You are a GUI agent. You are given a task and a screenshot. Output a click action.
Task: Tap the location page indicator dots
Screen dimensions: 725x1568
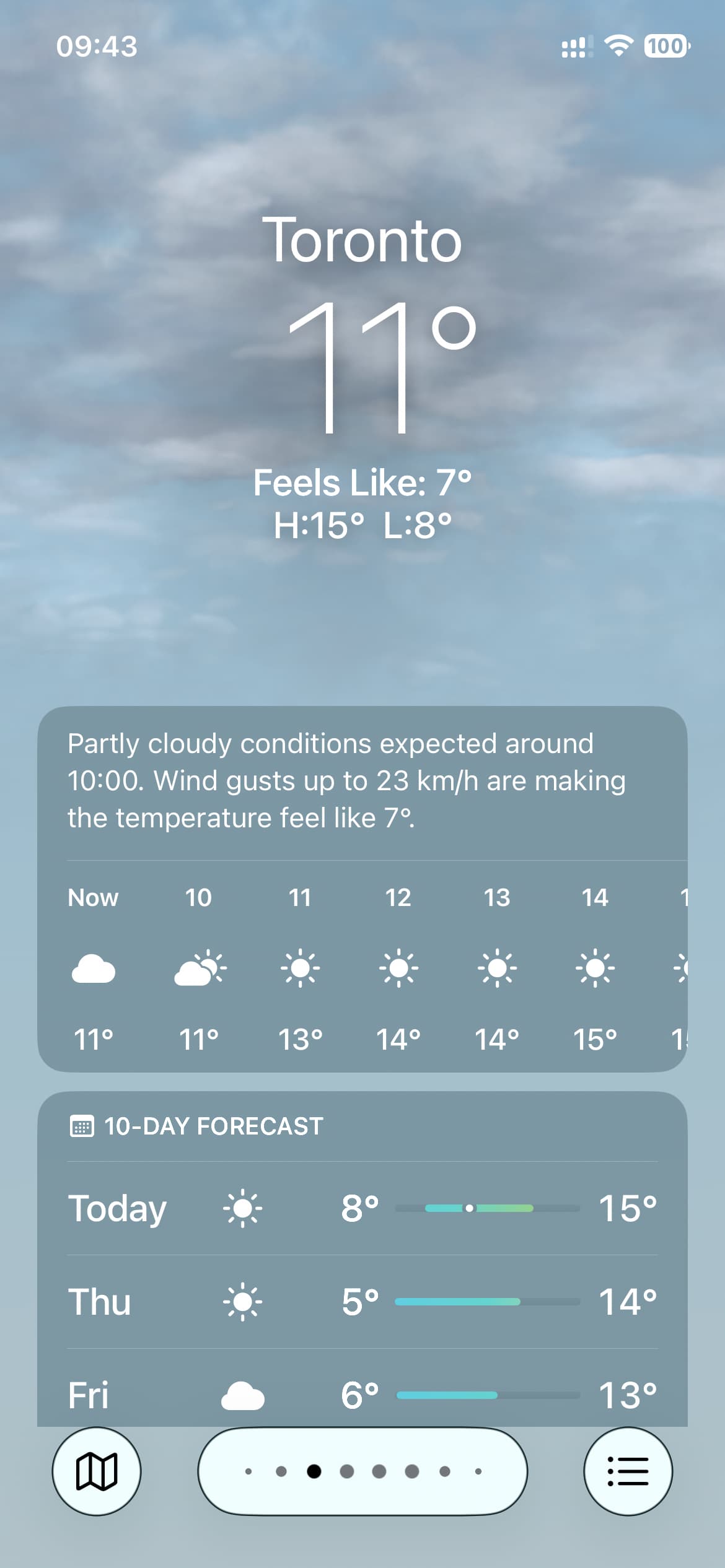click(x=362, y=1471)
